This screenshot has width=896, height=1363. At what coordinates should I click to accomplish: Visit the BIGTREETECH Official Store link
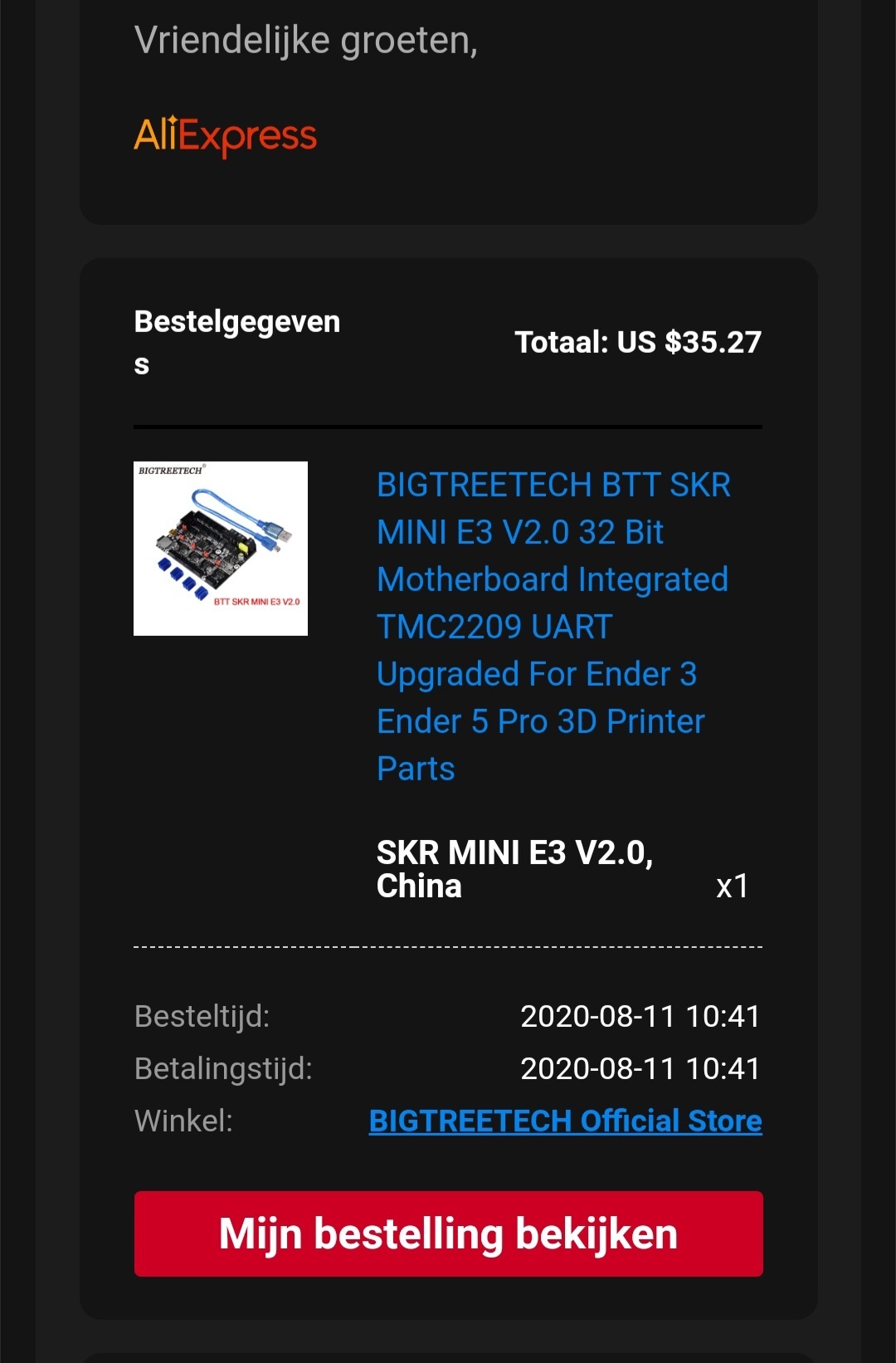point(565,1121)
